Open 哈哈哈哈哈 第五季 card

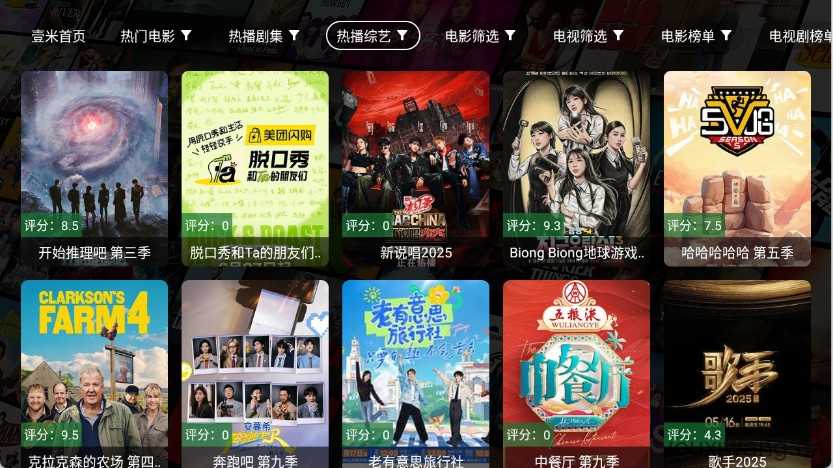coord(738,160)
